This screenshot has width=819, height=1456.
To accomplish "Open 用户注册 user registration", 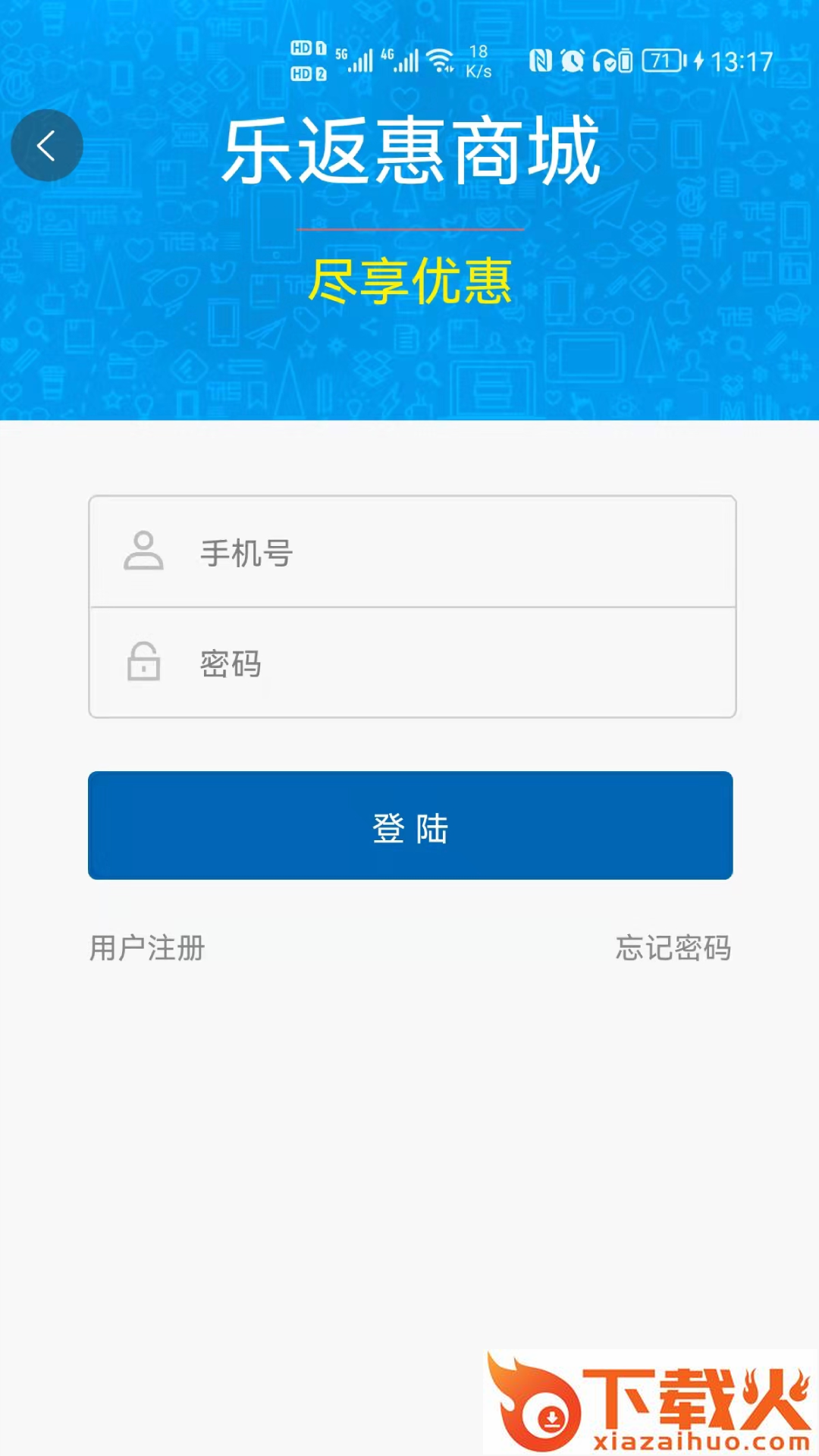I will pyautogui.click(x=147, y=948).
